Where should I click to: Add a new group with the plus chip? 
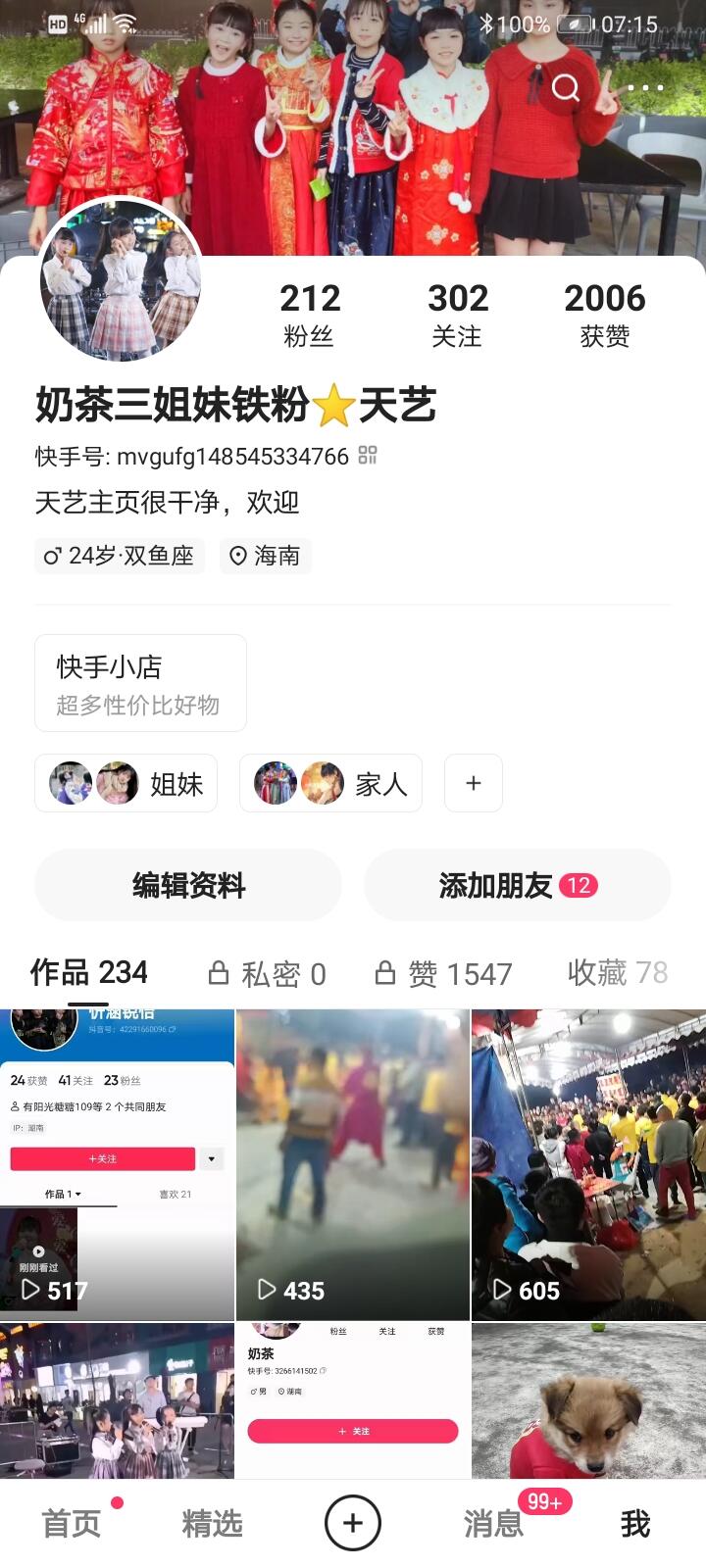pos(474,783)
